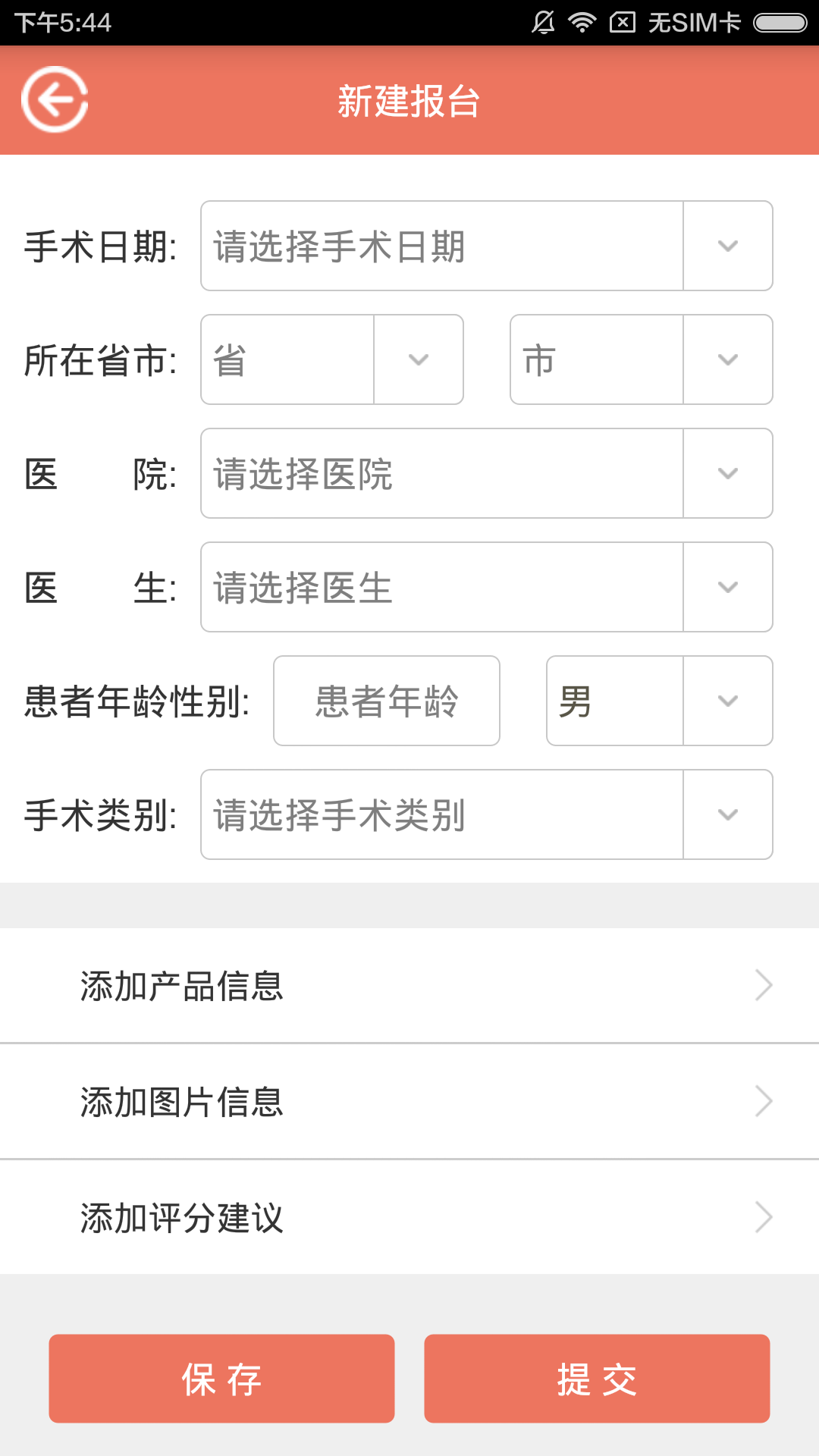Tap the 保存 button to save
This screenshot has height=1456, width=819.
pos(221,1379)
